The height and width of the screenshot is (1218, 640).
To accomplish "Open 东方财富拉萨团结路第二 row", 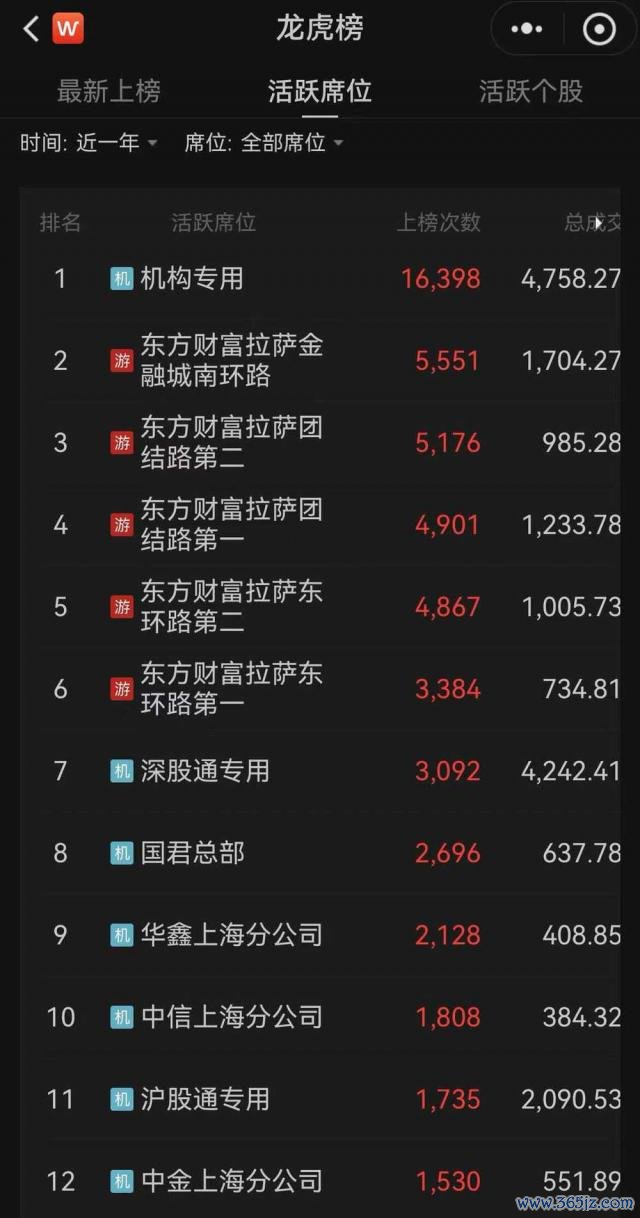I will click(320, 442).
